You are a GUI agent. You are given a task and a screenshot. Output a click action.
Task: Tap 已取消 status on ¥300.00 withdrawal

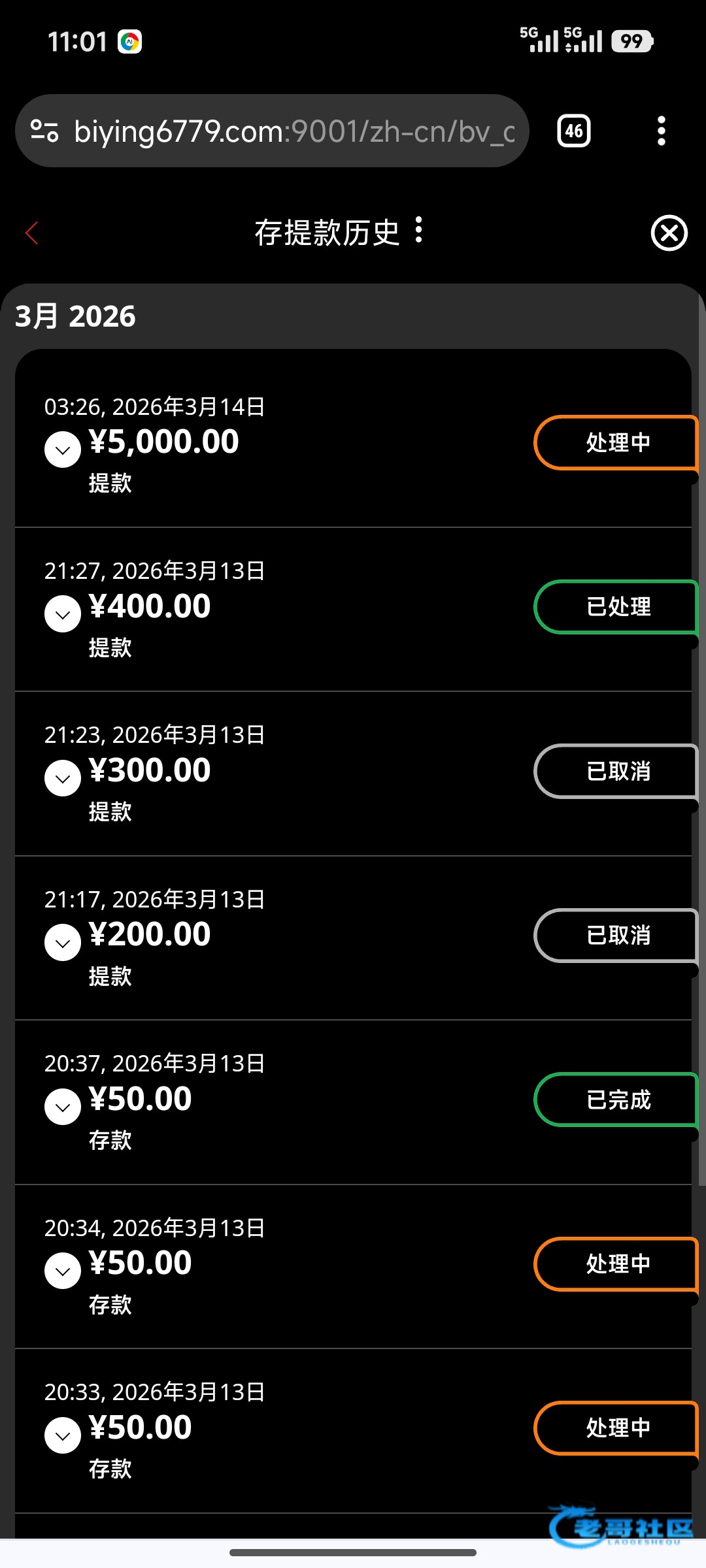click(616, 772)
